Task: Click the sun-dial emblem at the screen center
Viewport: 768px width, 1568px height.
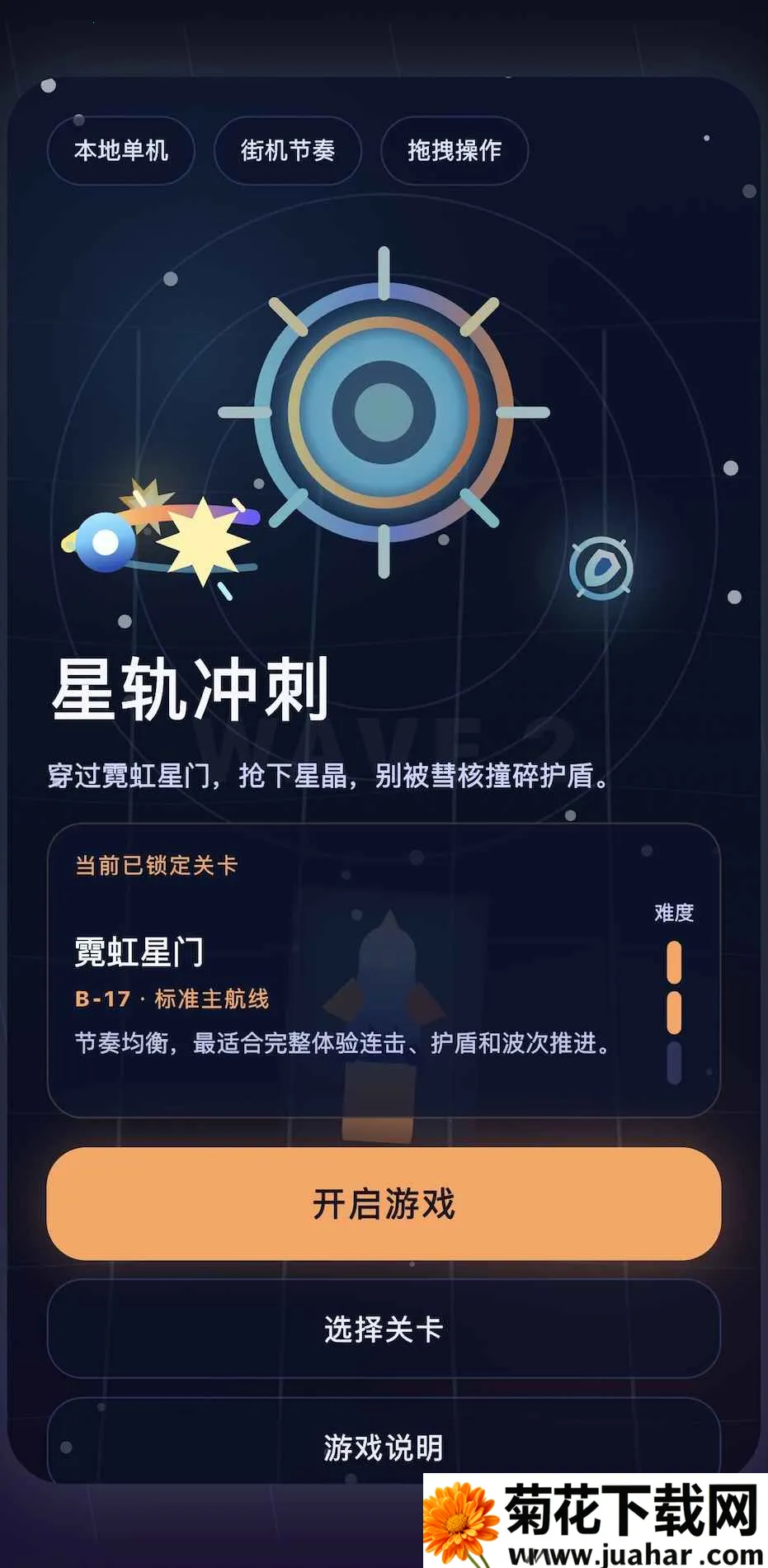Action: 384,413
